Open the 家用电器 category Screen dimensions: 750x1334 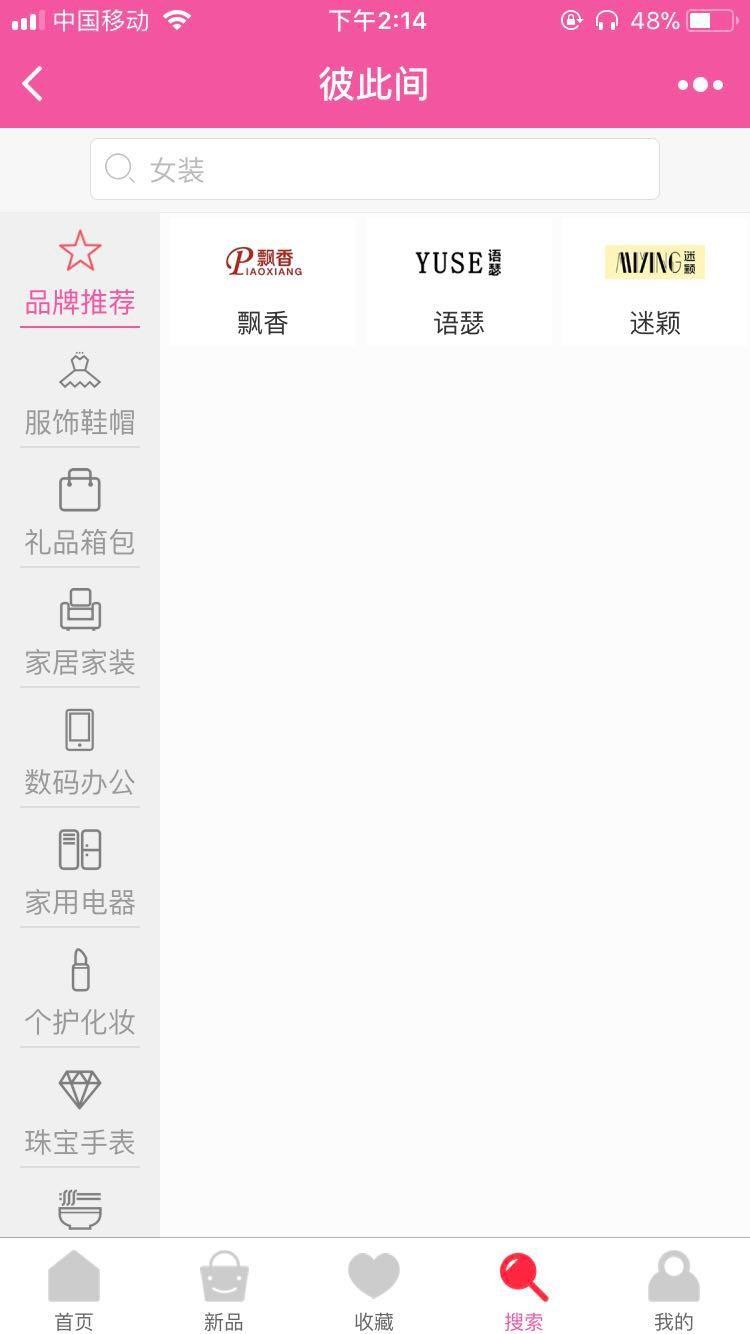pos(80,874)
